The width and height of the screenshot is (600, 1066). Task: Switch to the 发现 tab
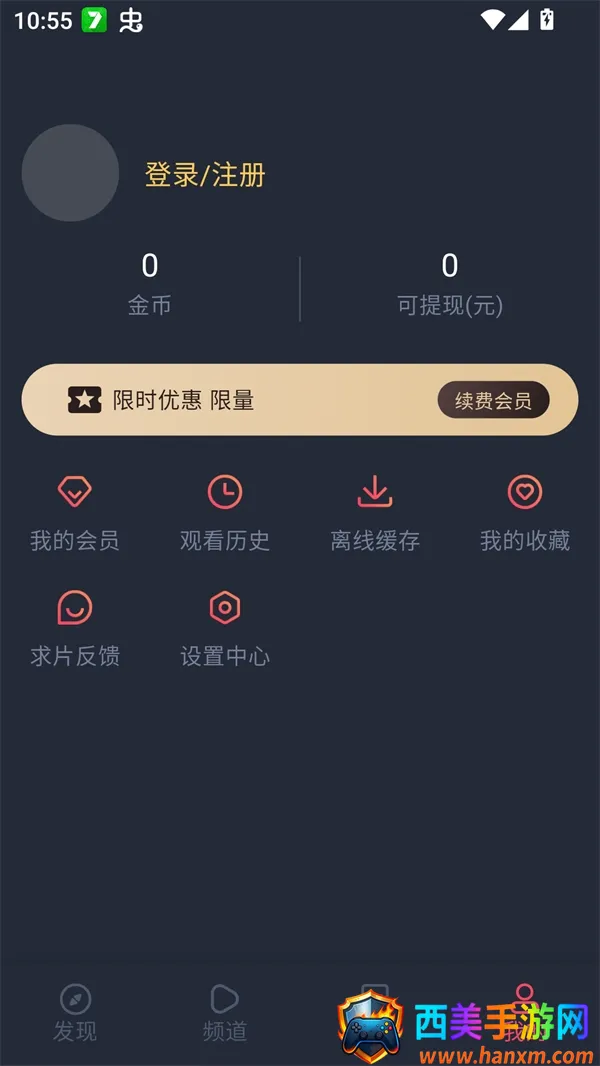click(x=75, y=1012)
